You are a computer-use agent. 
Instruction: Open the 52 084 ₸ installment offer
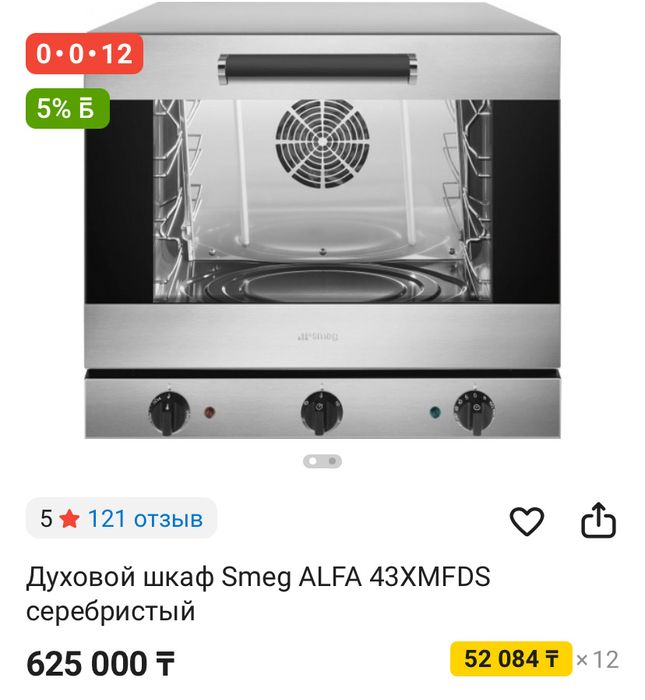pos(511,659)
